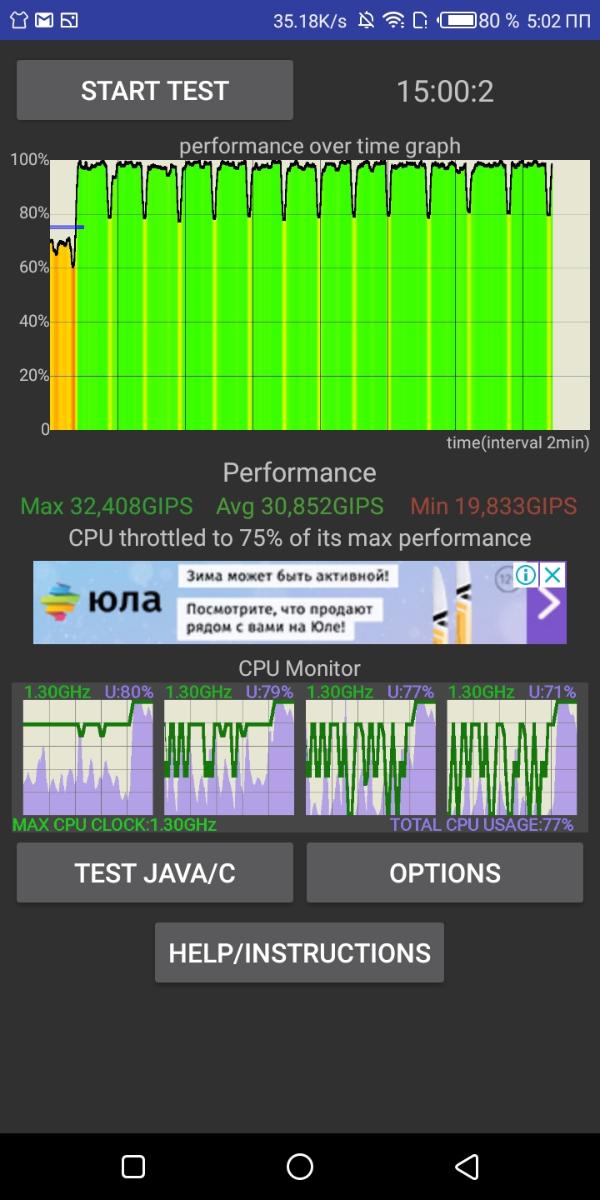Image resolution: width=600 pixels, height=1200 pixels.
Task: Open the ad info icon
Action: (x=526, y=575)
